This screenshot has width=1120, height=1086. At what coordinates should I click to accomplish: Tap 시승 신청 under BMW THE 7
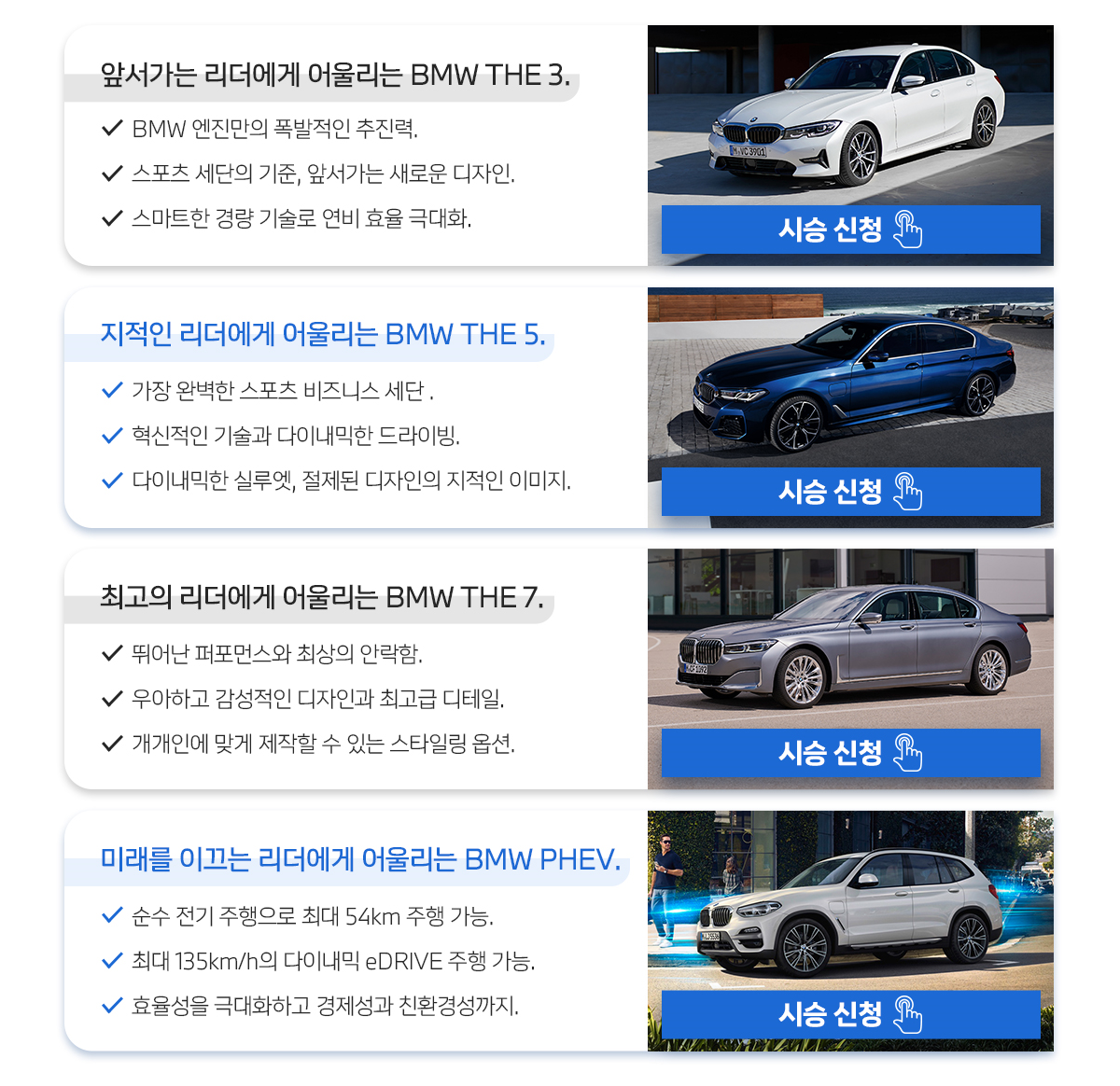coord(850,753)
